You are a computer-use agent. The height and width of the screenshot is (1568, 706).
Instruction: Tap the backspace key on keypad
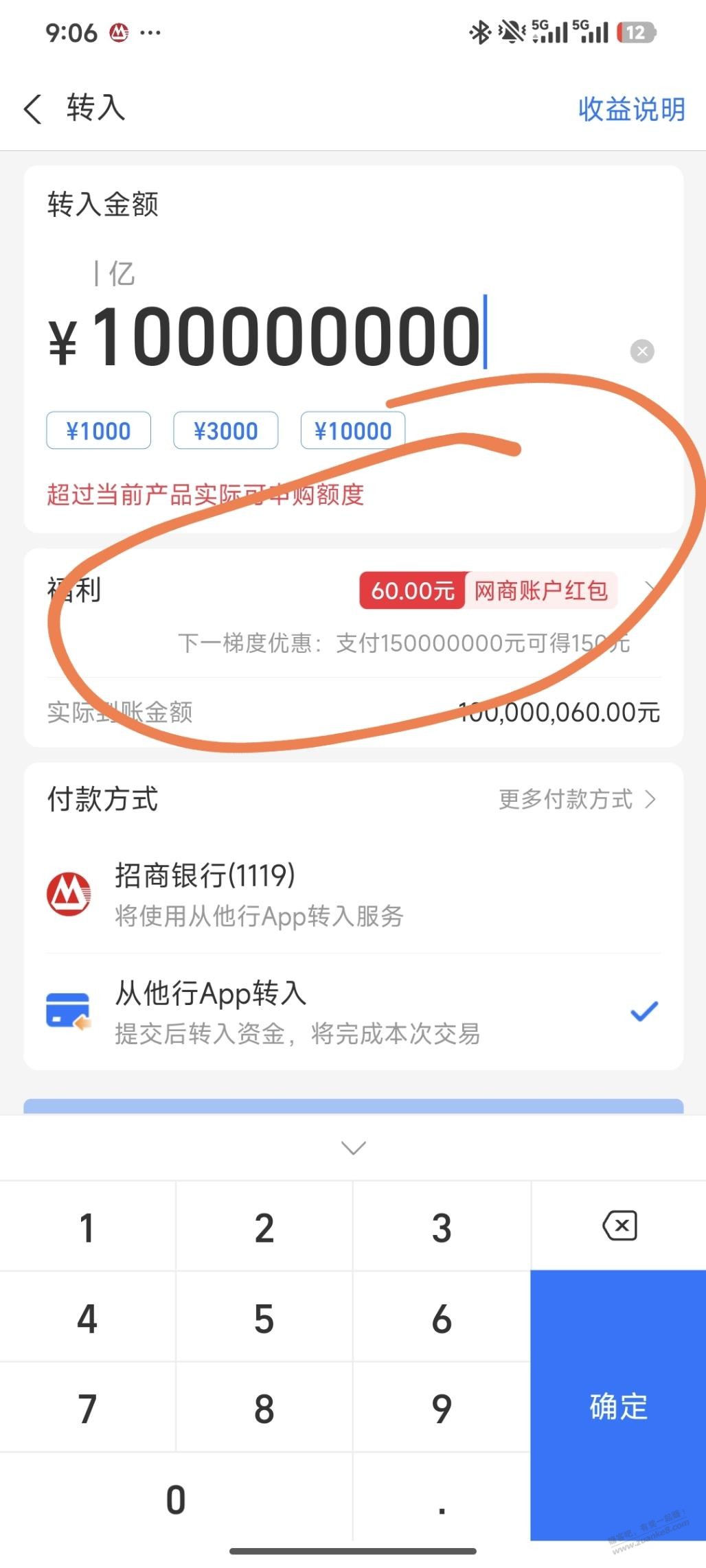pos(619,1226)
